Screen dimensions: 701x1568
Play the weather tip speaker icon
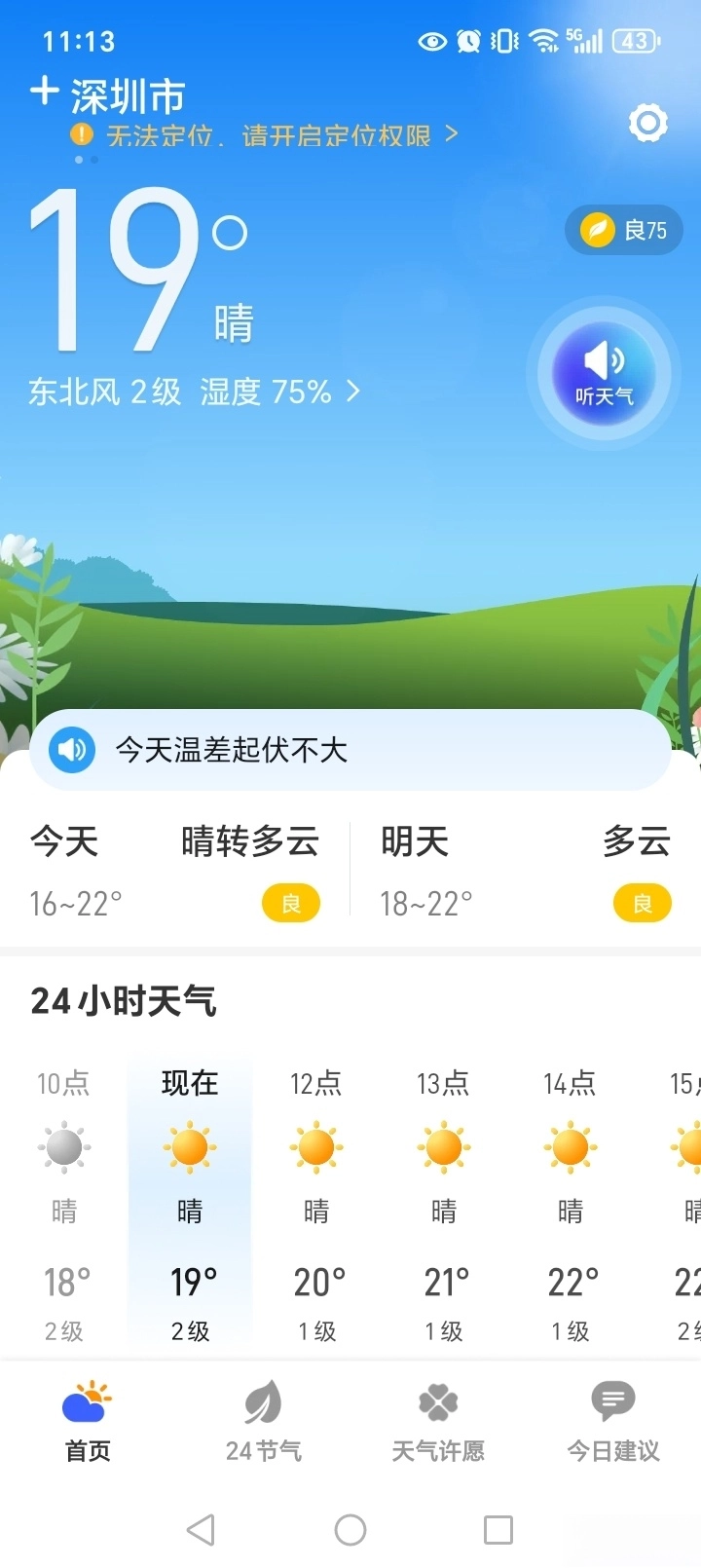point(70,750)
